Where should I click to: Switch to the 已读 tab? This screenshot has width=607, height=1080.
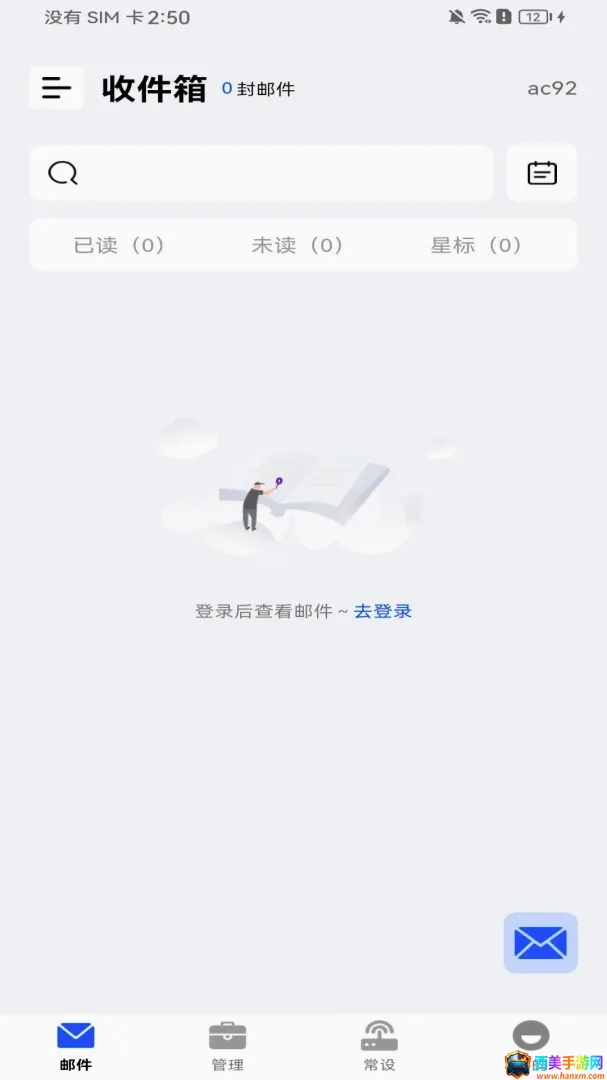point(119,245)
